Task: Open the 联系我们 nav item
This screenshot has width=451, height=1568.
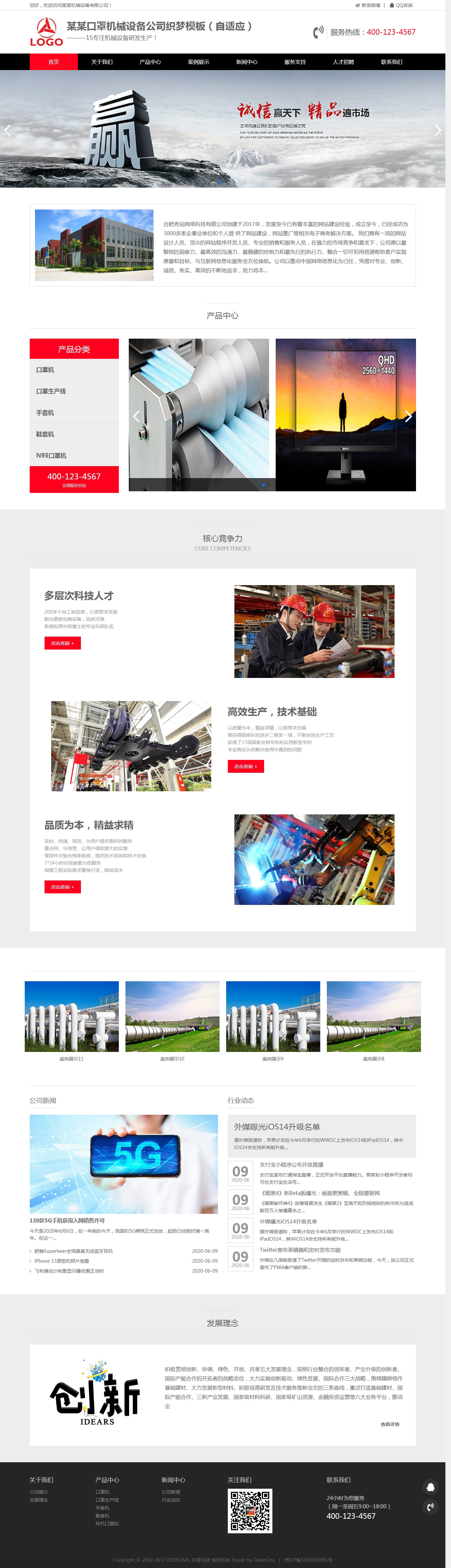Action: (x=391, y=61)
